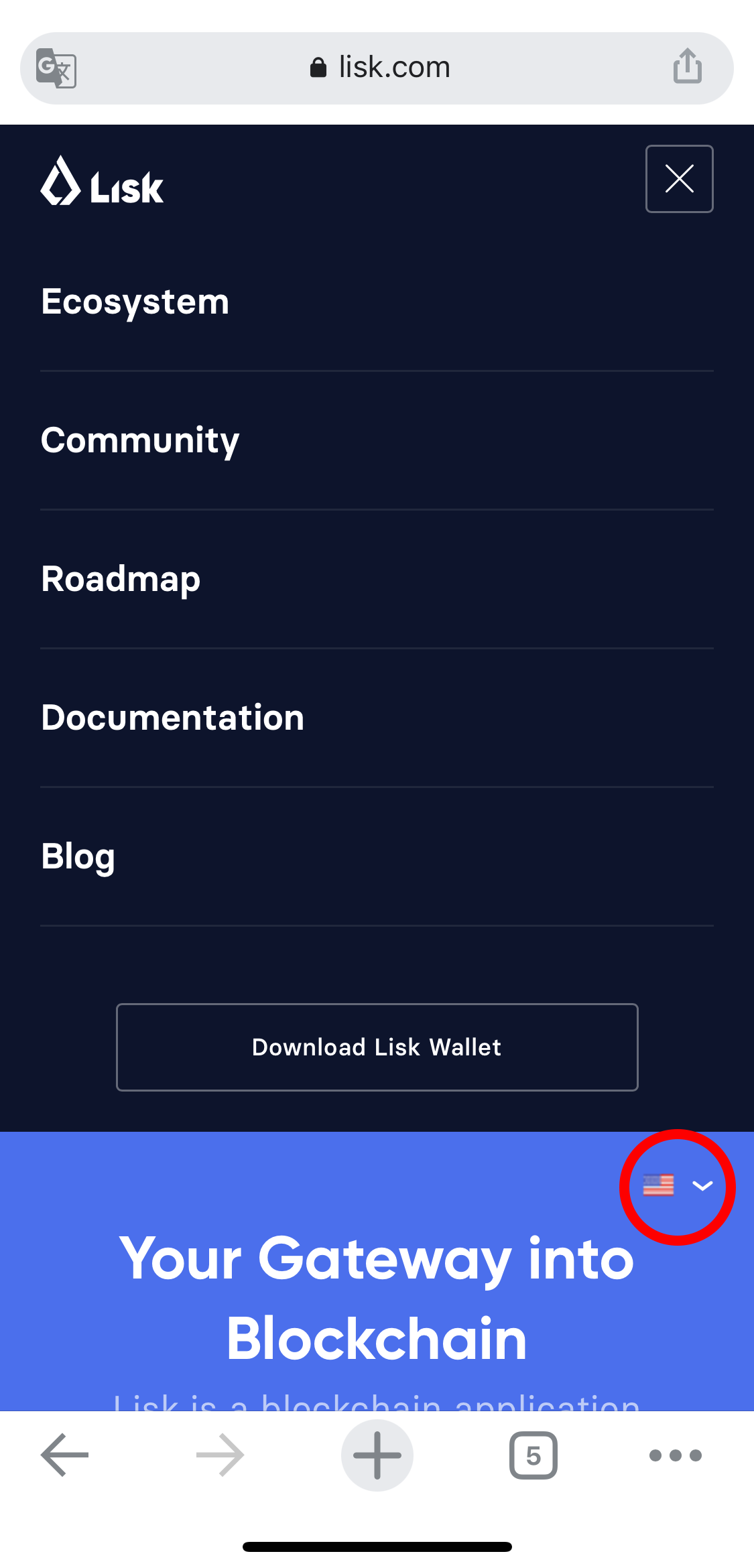The width and height of the screenshot is (754, 1568).
Task: Visit the Blog
Action: click(78, 856)
